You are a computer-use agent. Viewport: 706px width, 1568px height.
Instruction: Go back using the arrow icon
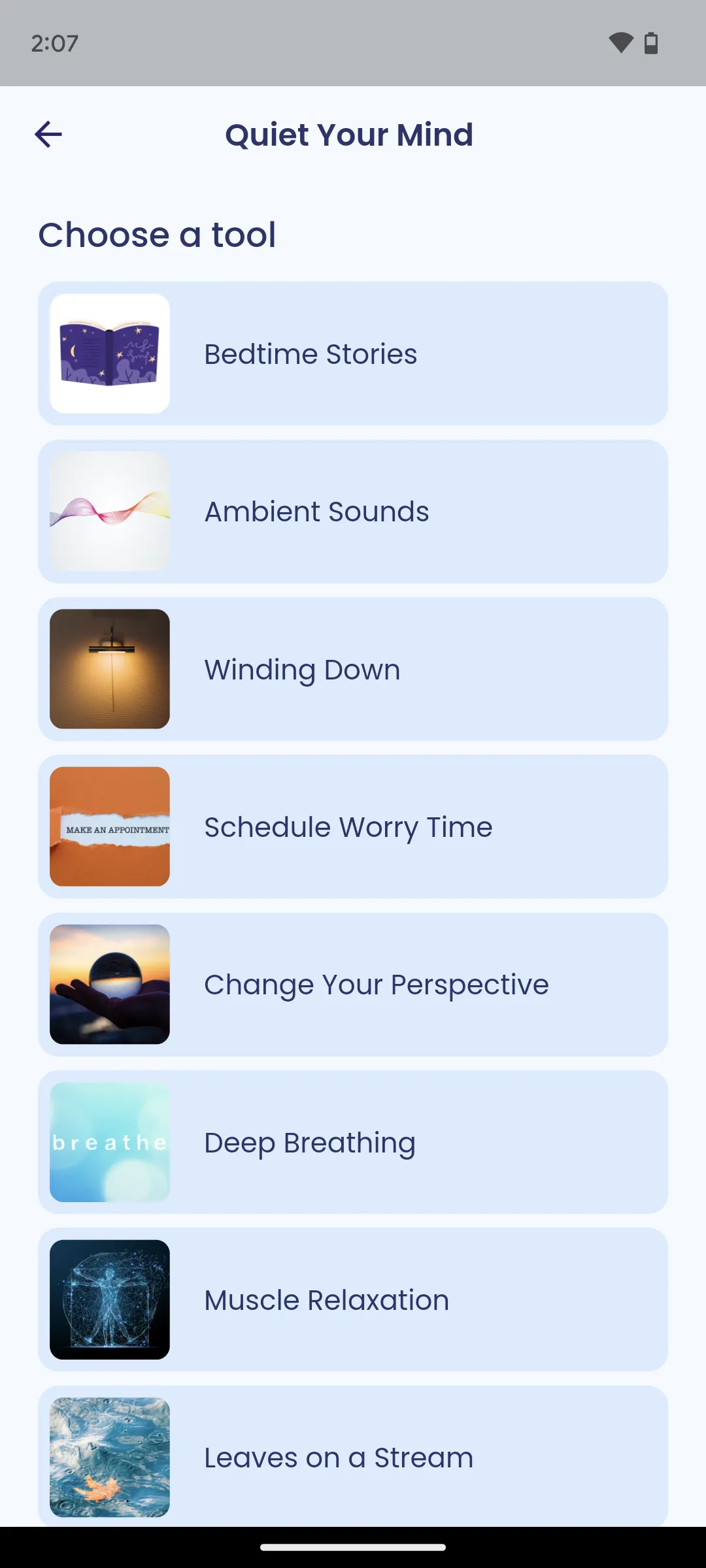(48, 134)
